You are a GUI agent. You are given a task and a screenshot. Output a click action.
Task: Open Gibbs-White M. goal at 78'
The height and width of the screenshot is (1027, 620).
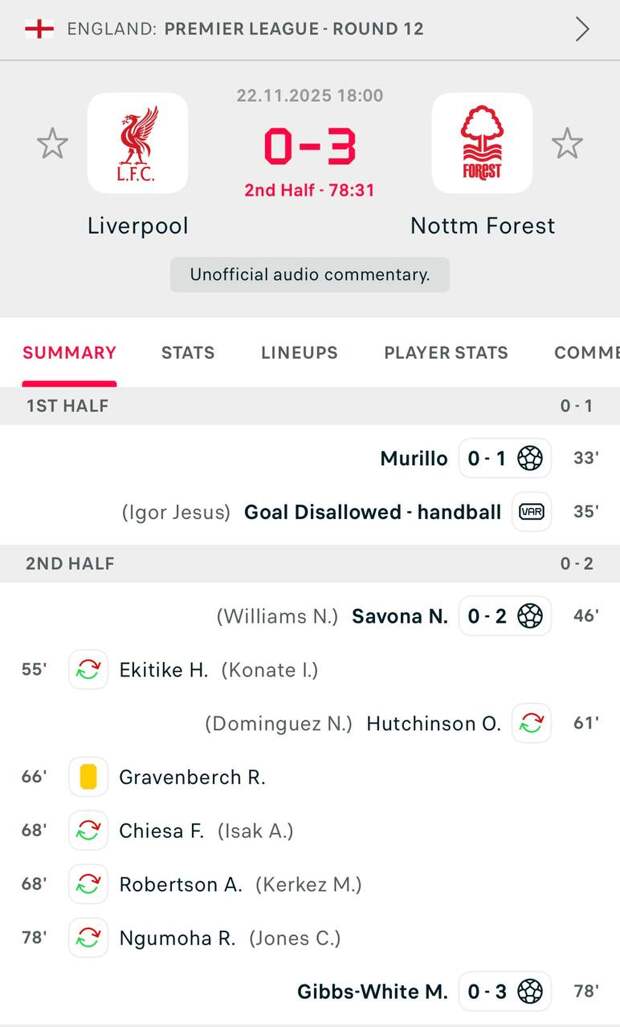(x=372, y=992)
